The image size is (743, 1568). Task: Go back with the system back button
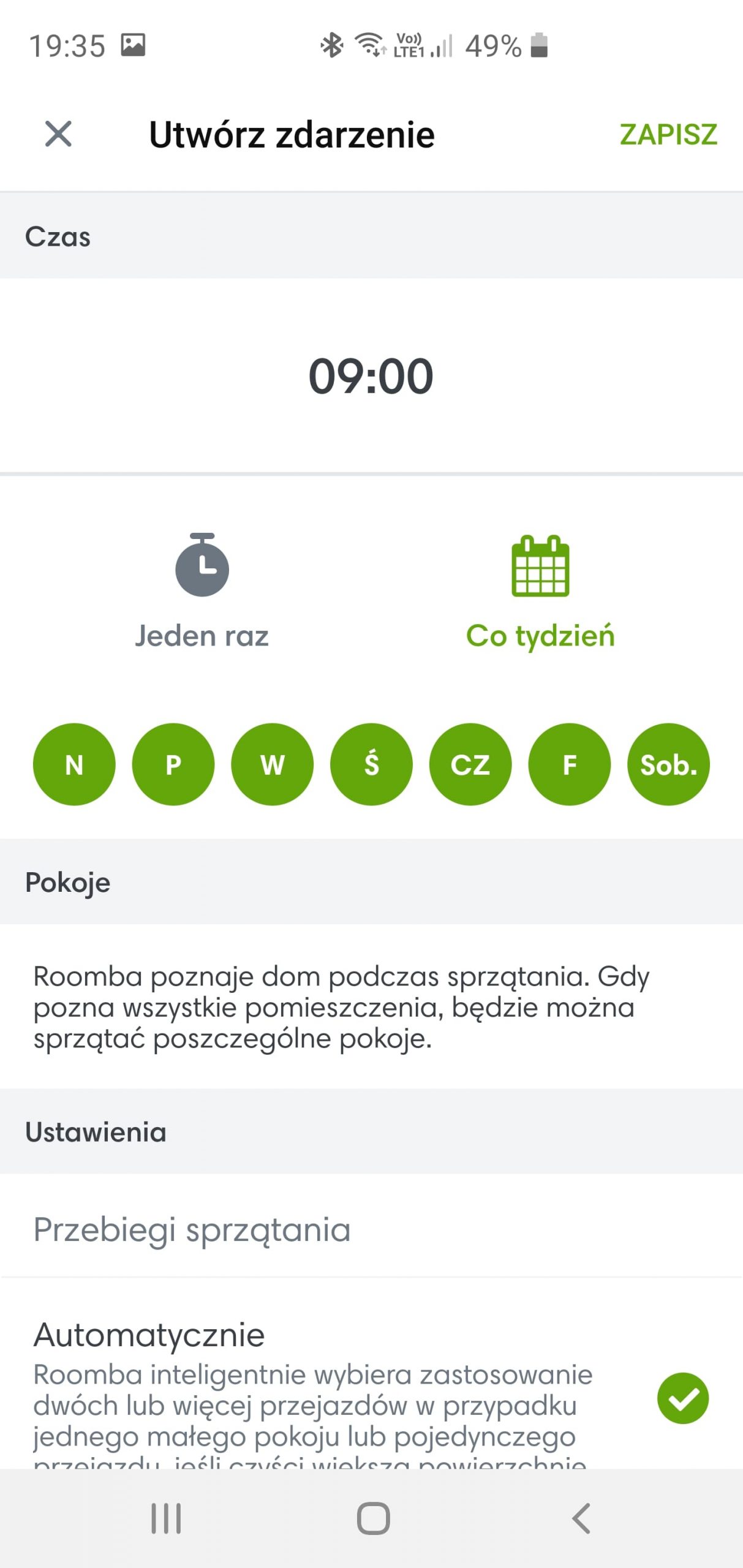(581, 1518)
